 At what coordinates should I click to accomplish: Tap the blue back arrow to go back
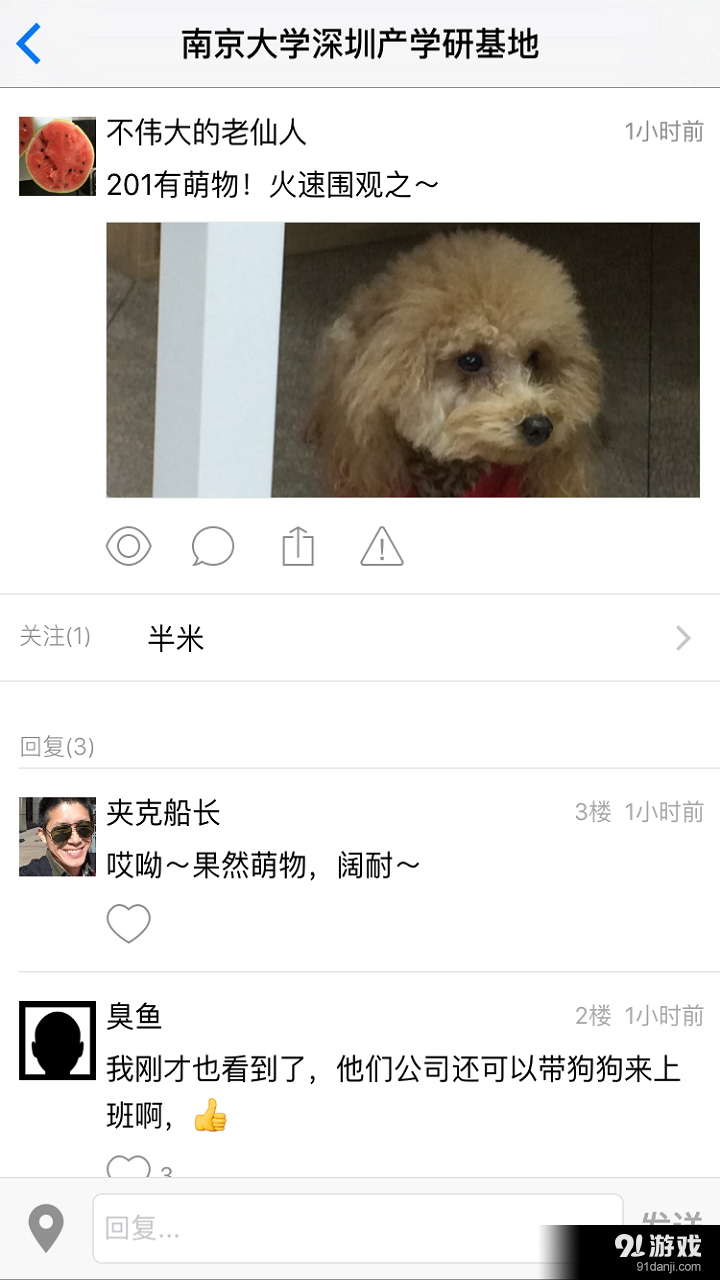27,44
